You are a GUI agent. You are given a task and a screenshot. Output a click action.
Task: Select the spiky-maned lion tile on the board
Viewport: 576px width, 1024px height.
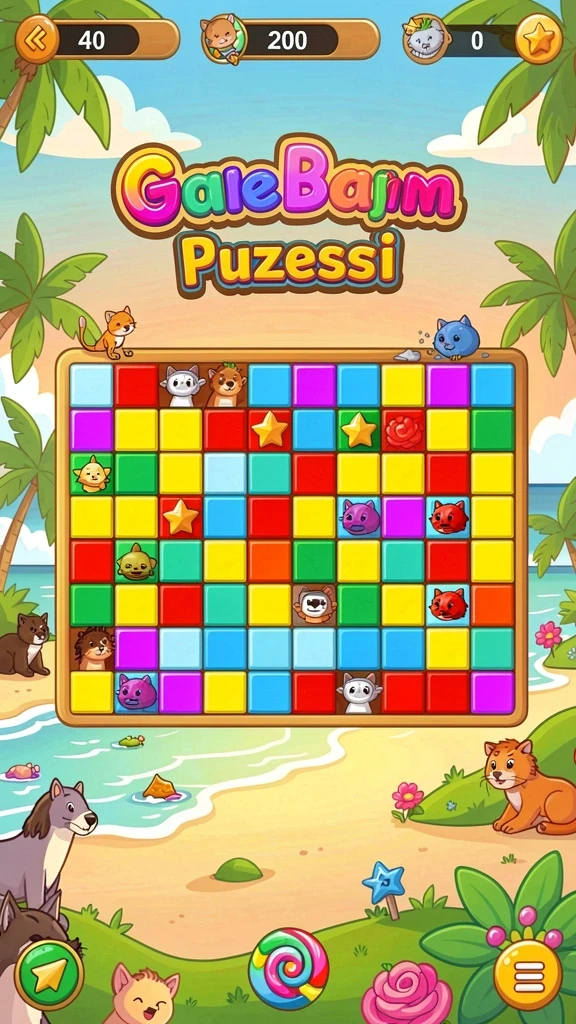click(92, 649)
